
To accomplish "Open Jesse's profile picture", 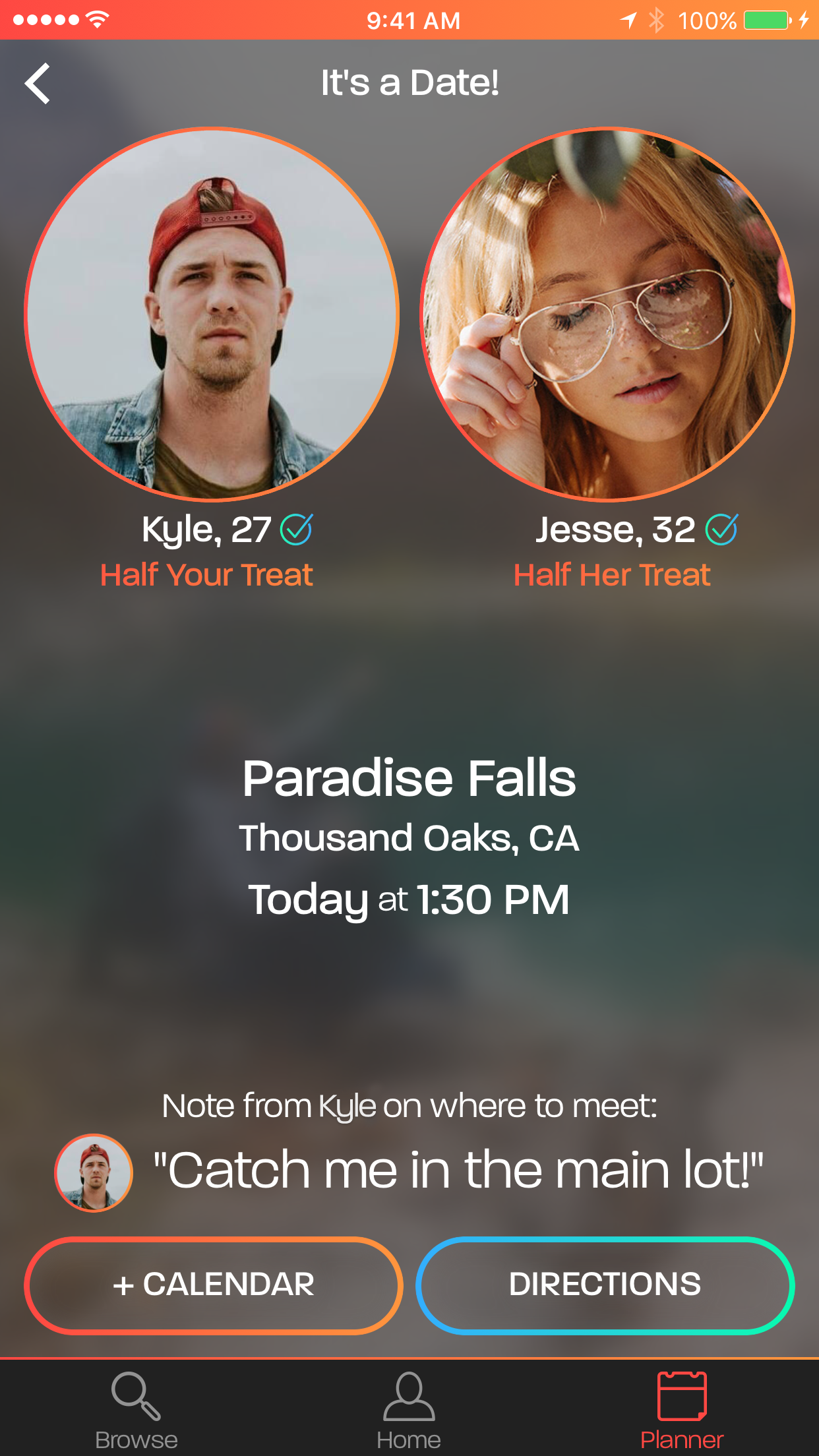I will [x=607, y=314].
